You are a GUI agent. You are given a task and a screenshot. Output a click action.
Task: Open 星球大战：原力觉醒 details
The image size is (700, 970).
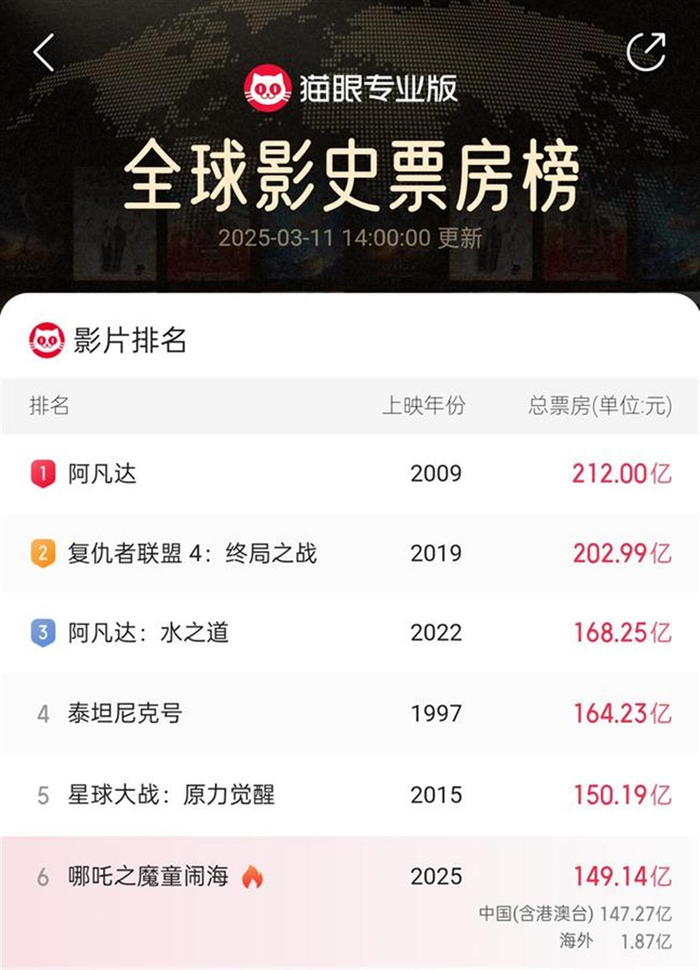click(x=350, y=795)
